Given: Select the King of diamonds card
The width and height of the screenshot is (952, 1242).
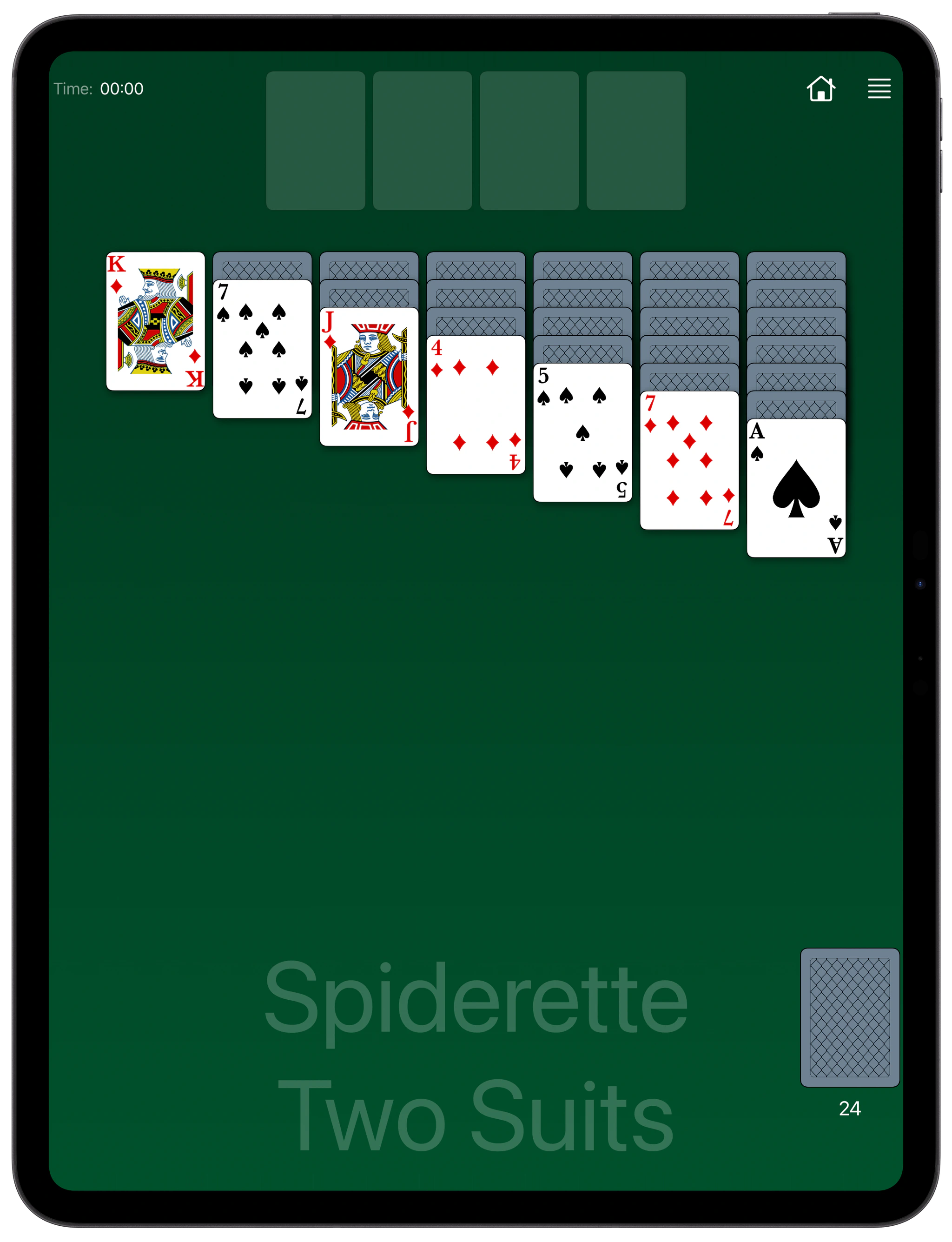Looking at the screenshot, I should (x=155, y=321).
